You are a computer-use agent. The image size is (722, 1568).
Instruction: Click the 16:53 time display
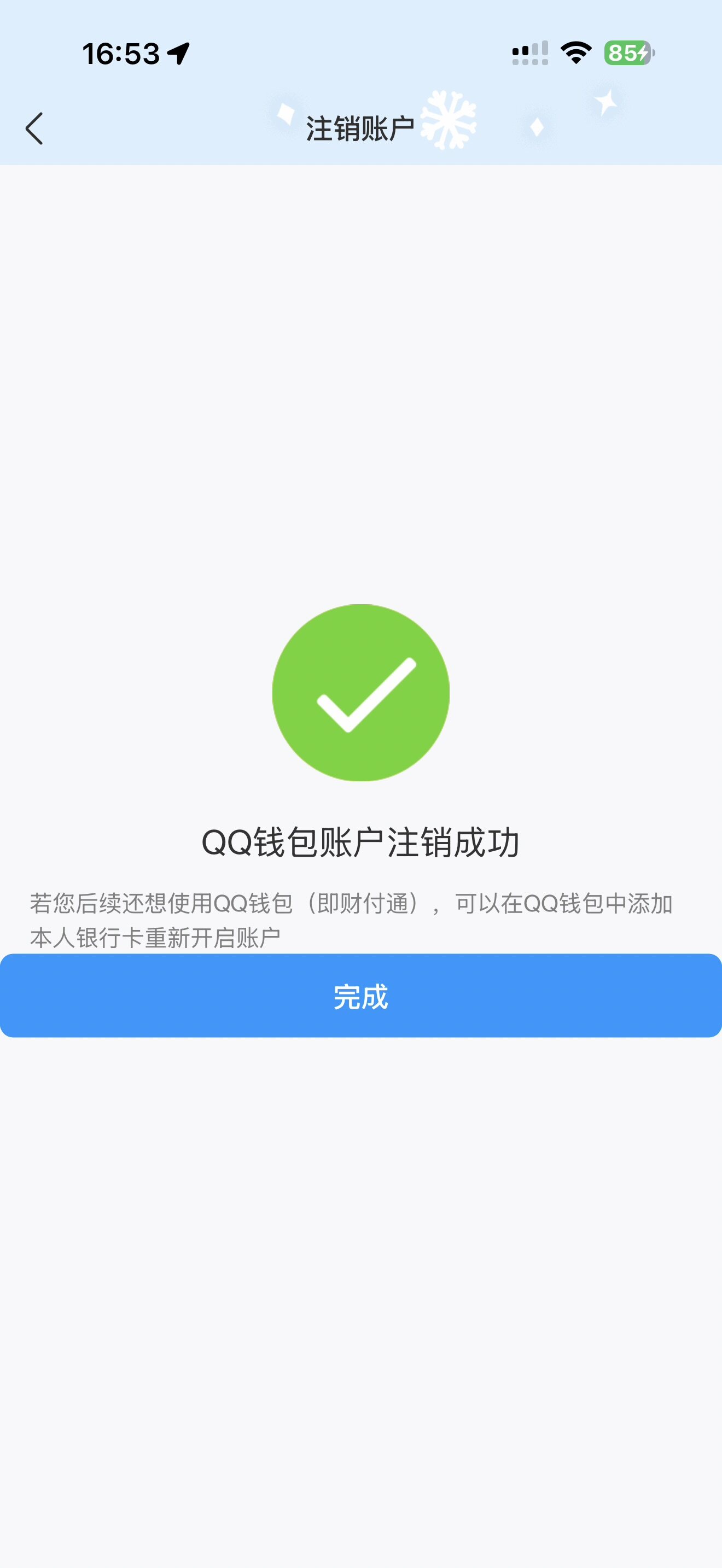pos(122,54)
